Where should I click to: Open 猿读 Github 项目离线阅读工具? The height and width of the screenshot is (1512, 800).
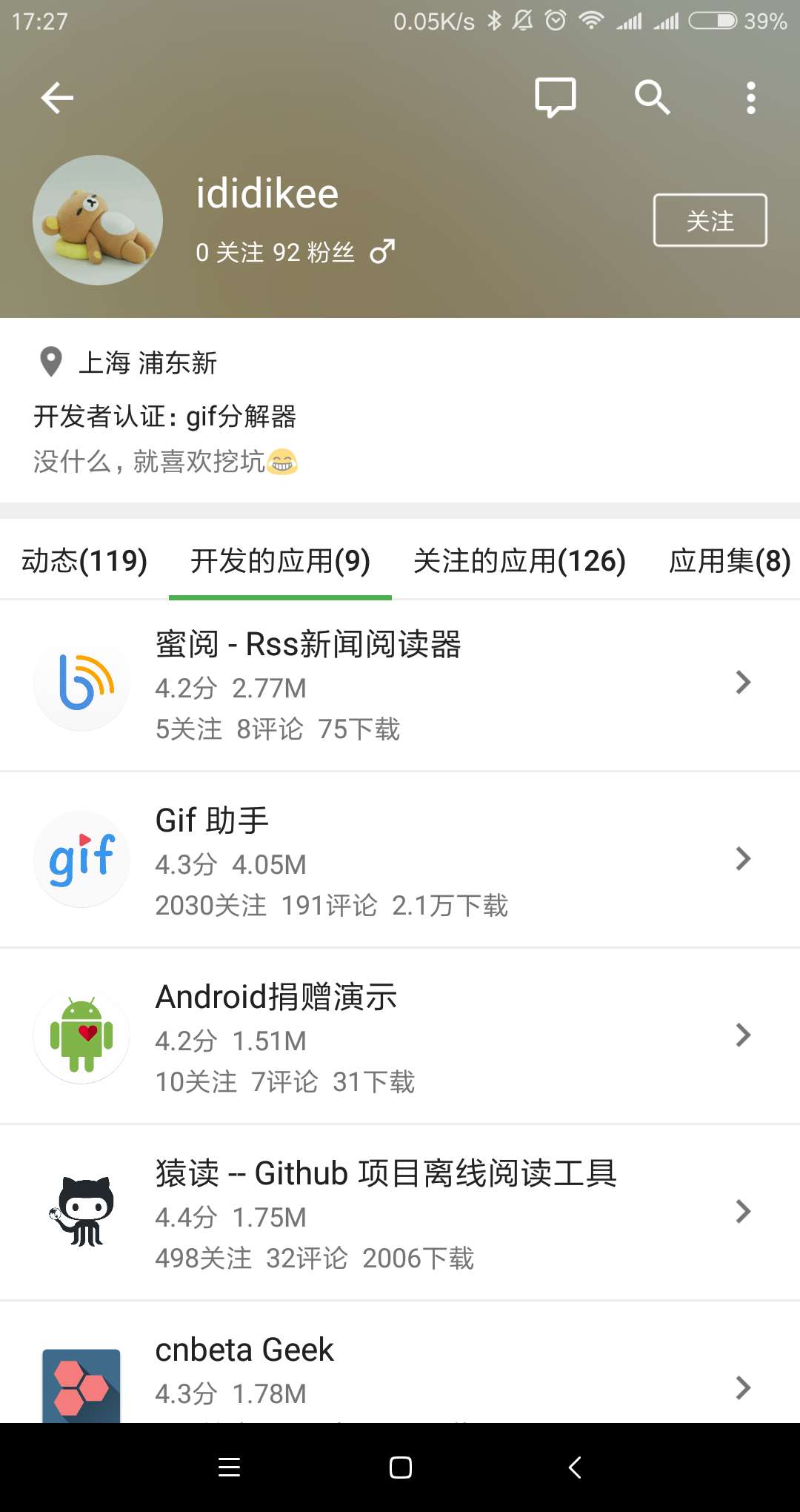(x=400, y=1213)
